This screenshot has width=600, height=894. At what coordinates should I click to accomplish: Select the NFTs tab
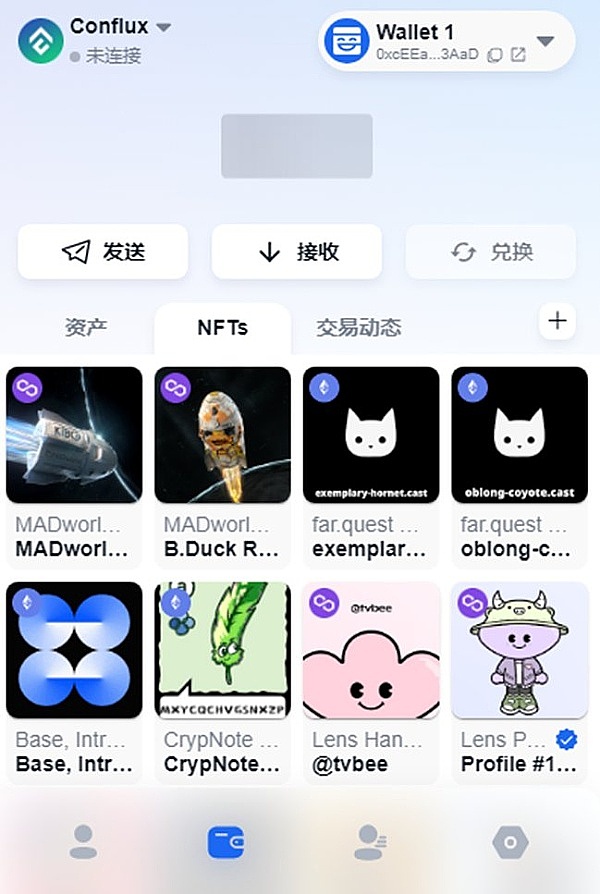(222, 327)
